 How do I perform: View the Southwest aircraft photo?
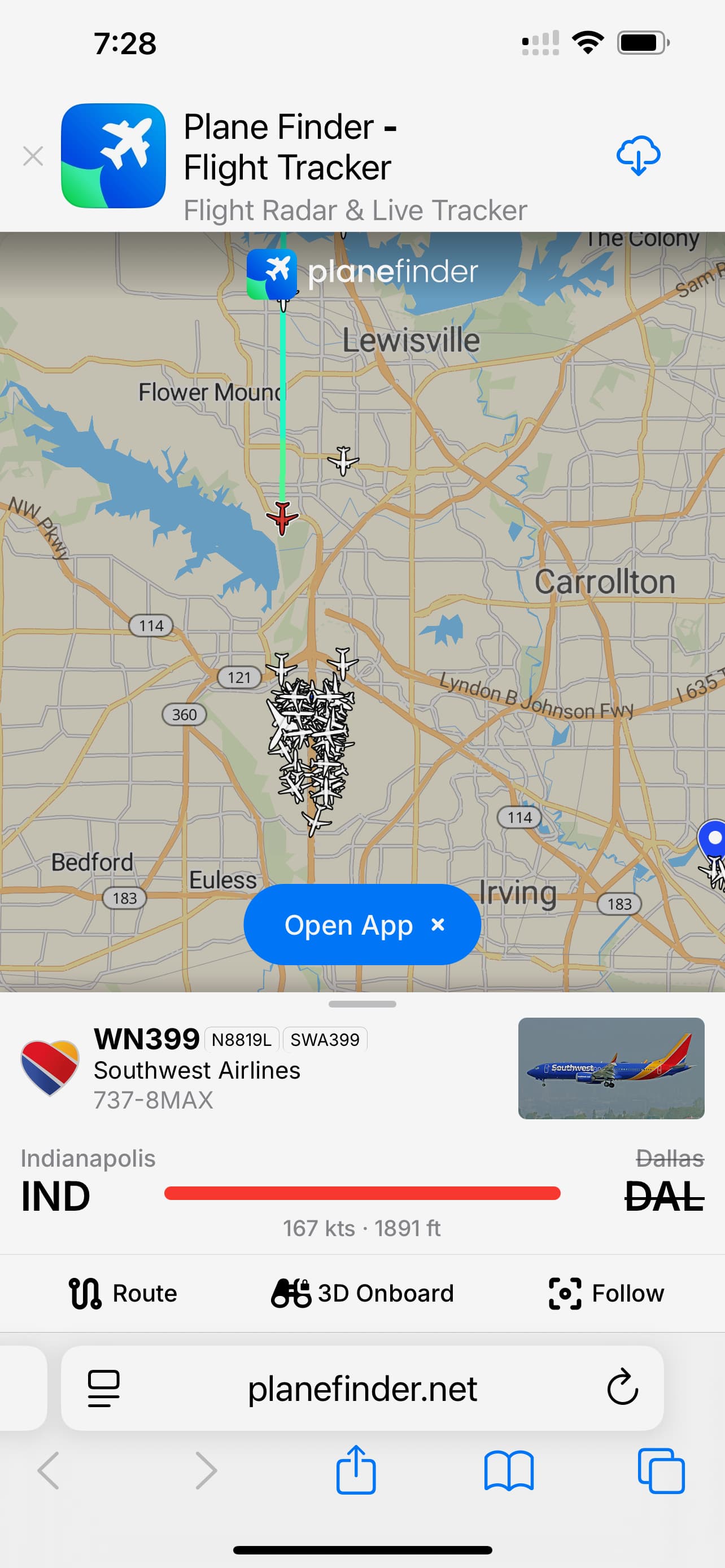pos(611,1068)
